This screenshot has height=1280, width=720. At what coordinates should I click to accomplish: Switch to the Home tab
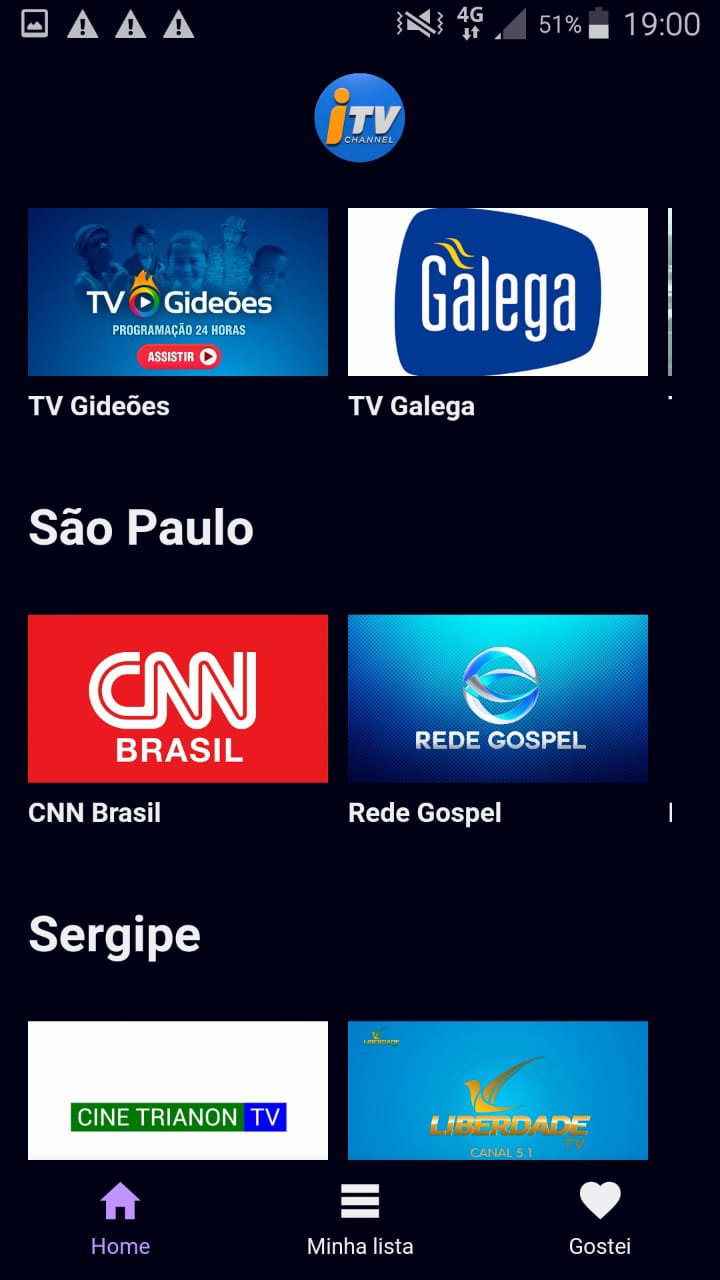pyautogui.click(x=120, y=1218)
